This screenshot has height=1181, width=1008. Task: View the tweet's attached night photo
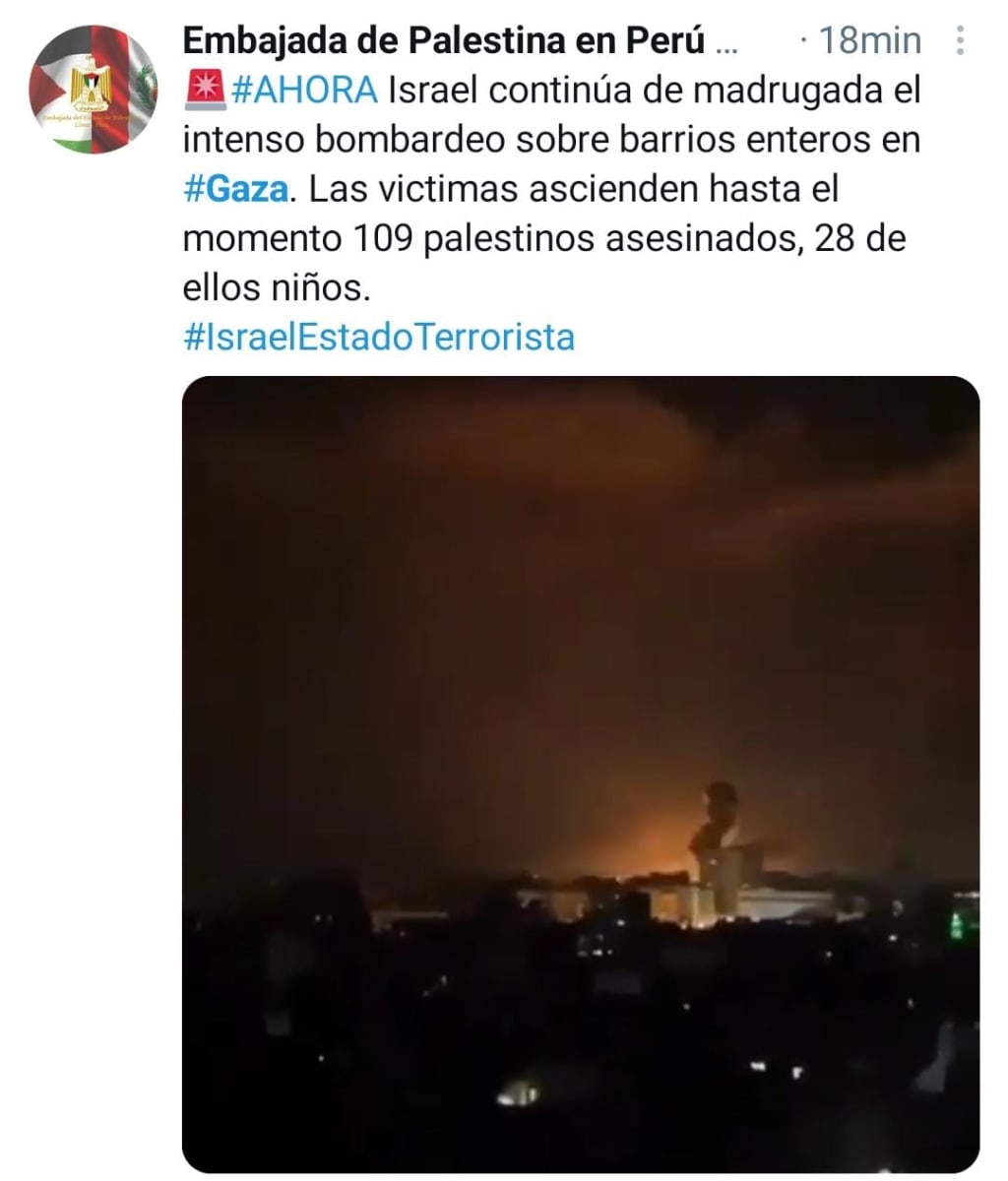pyautogui.click(x=581, y=773)
